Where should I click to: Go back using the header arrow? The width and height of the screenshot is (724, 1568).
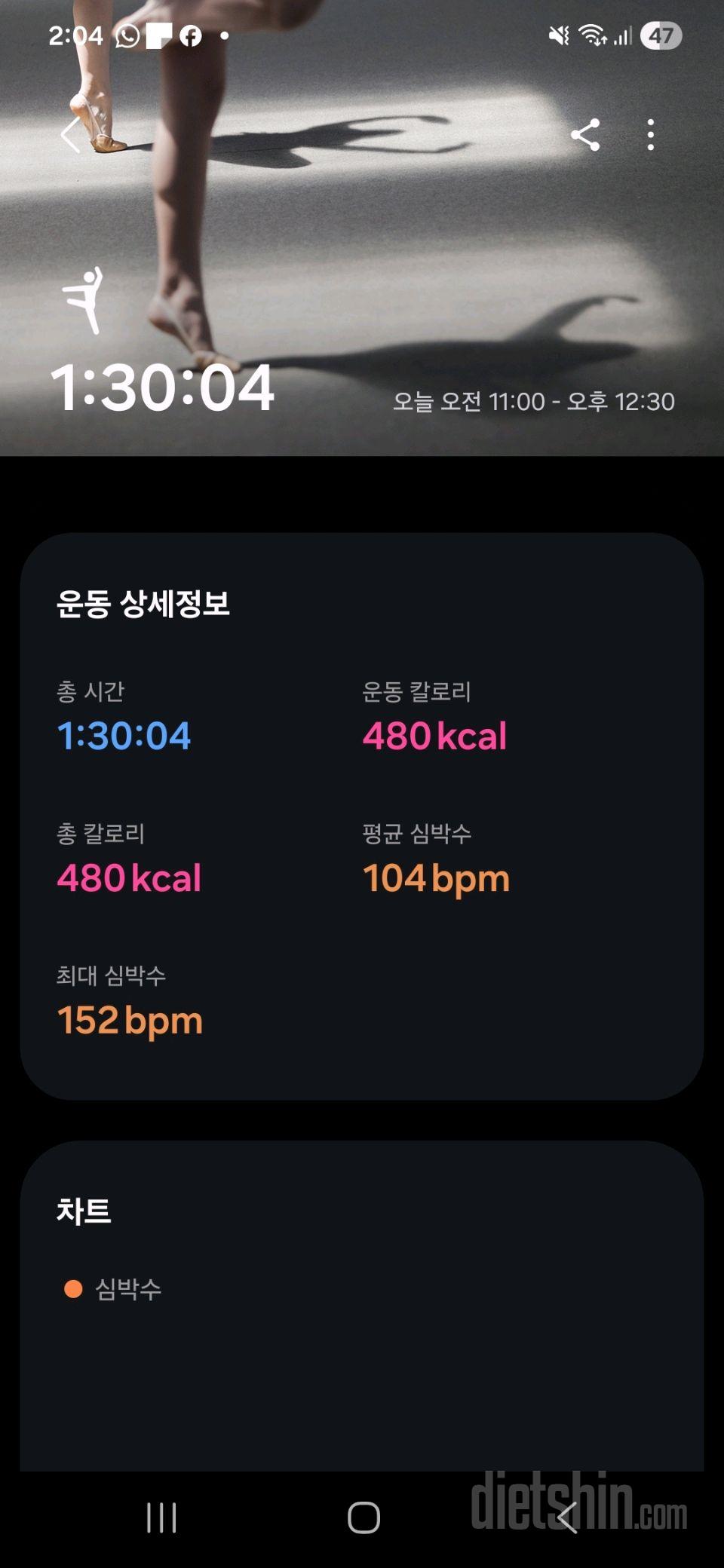[70, 136]
